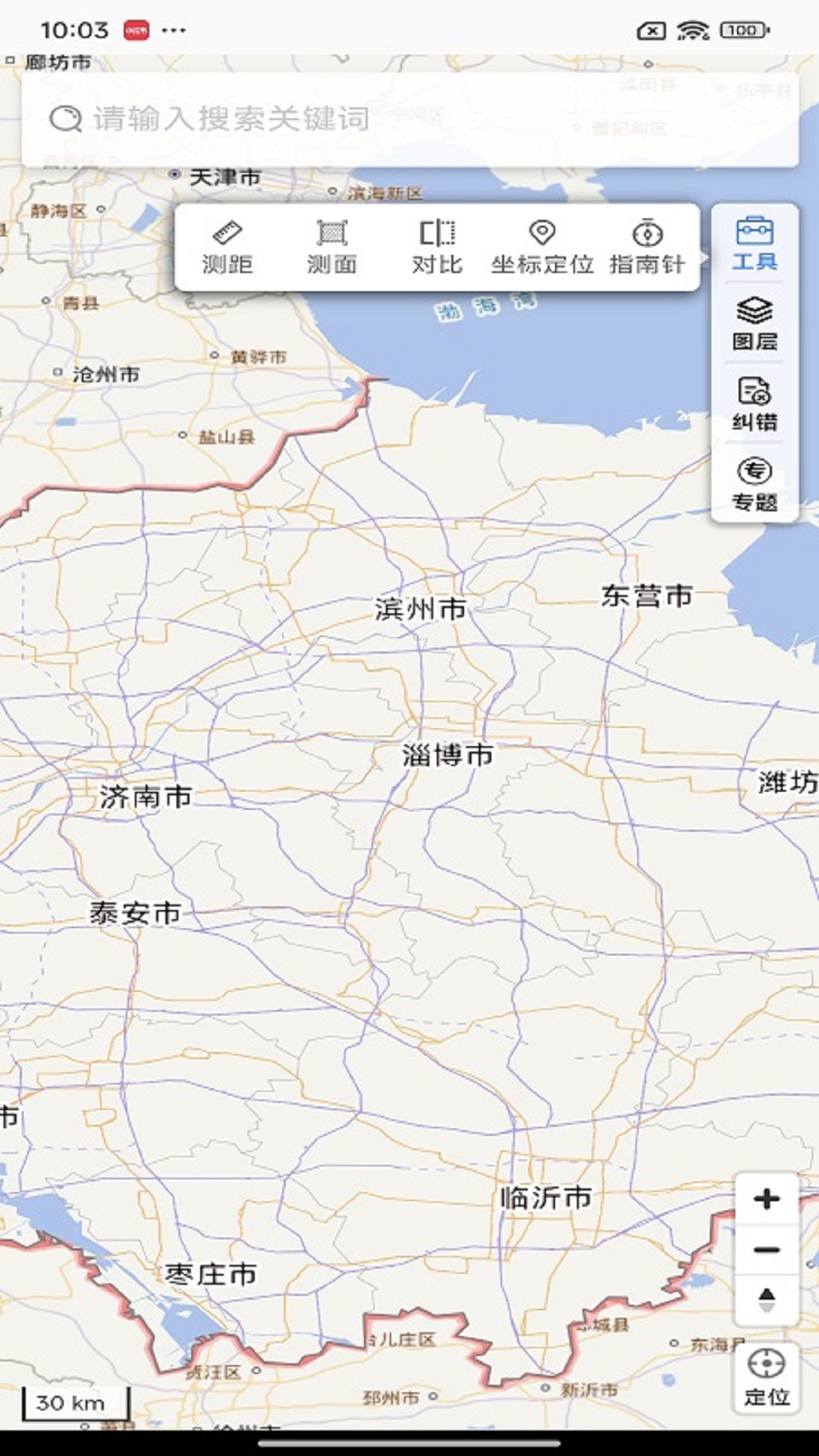The width and height of the screenshot is (819, 1456).
Task: Open the search keyword input box
Action: click(x=409, y=119)
